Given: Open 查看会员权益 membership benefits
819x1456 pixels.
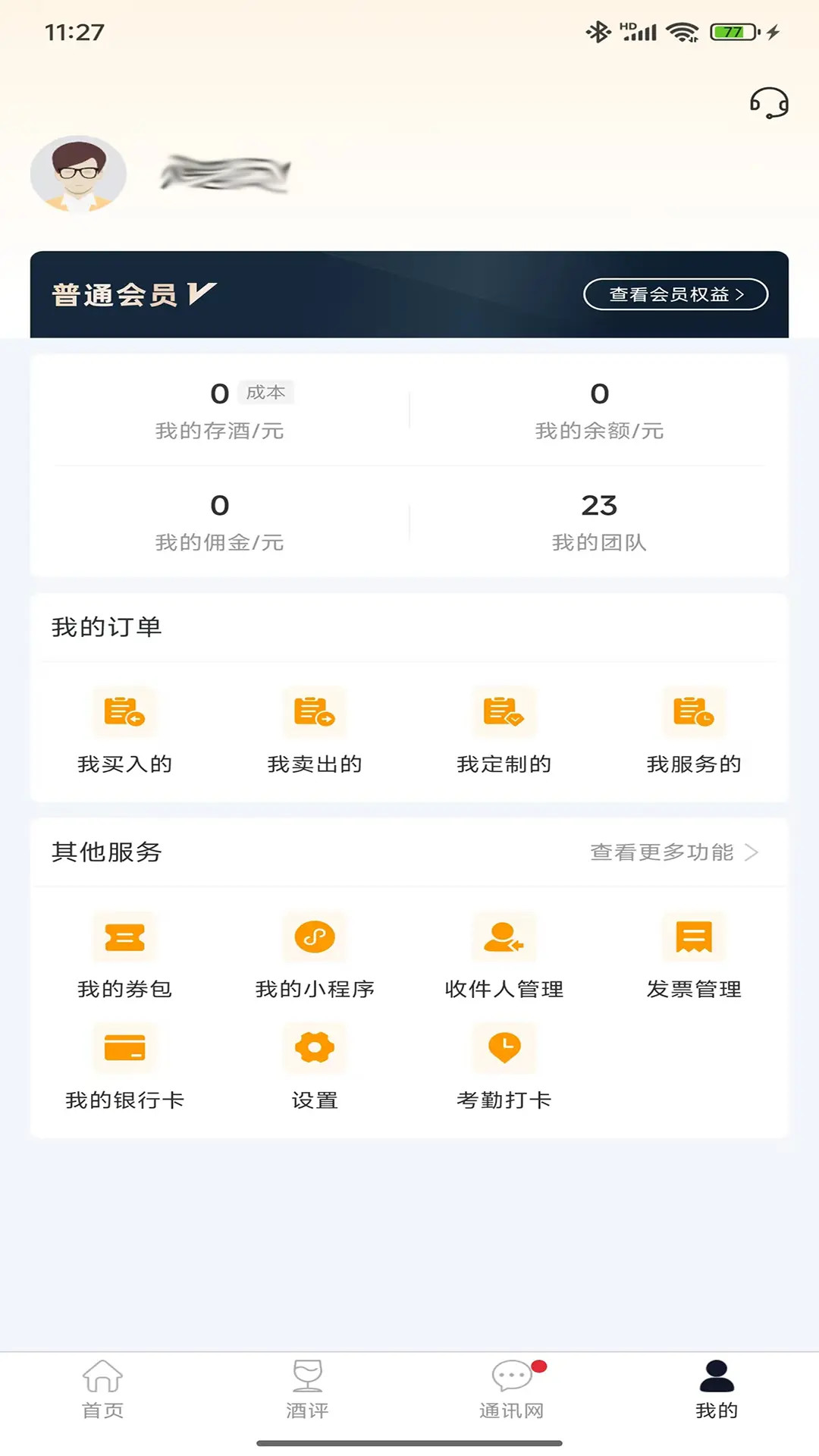Looking at the screenshot, I should coord(675,293).
